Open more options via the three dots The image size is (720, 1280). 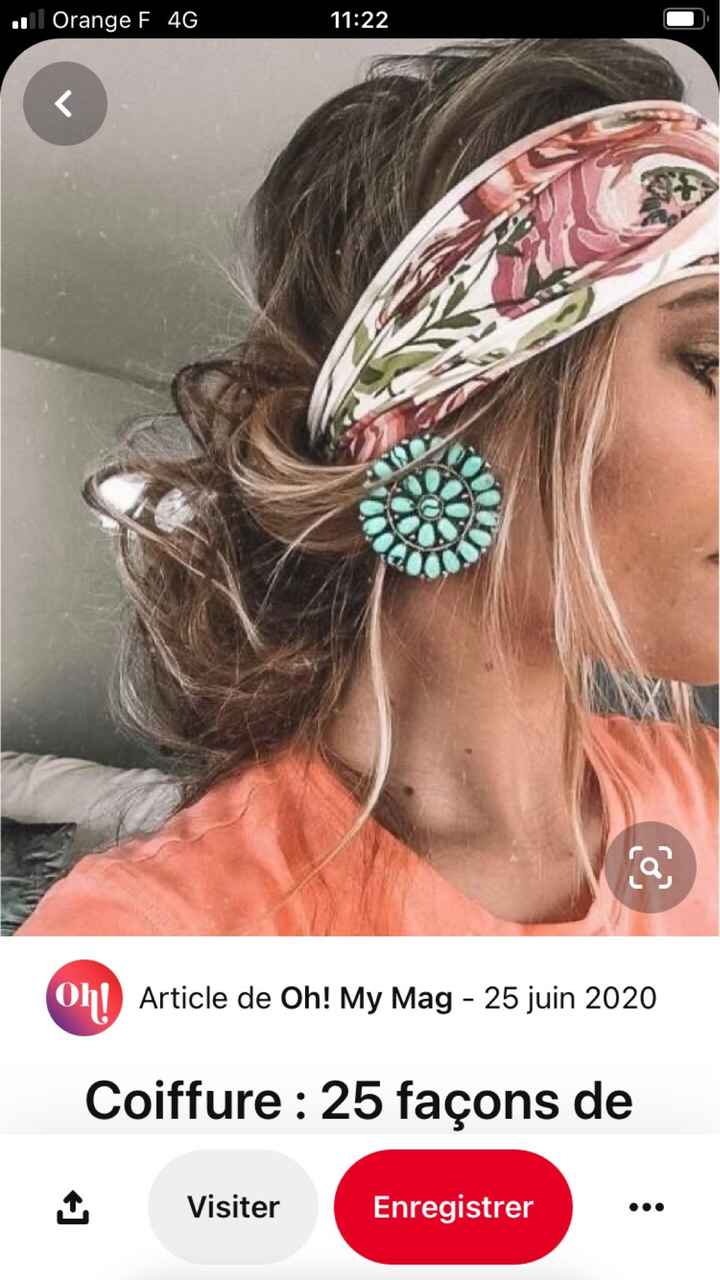646,1207
